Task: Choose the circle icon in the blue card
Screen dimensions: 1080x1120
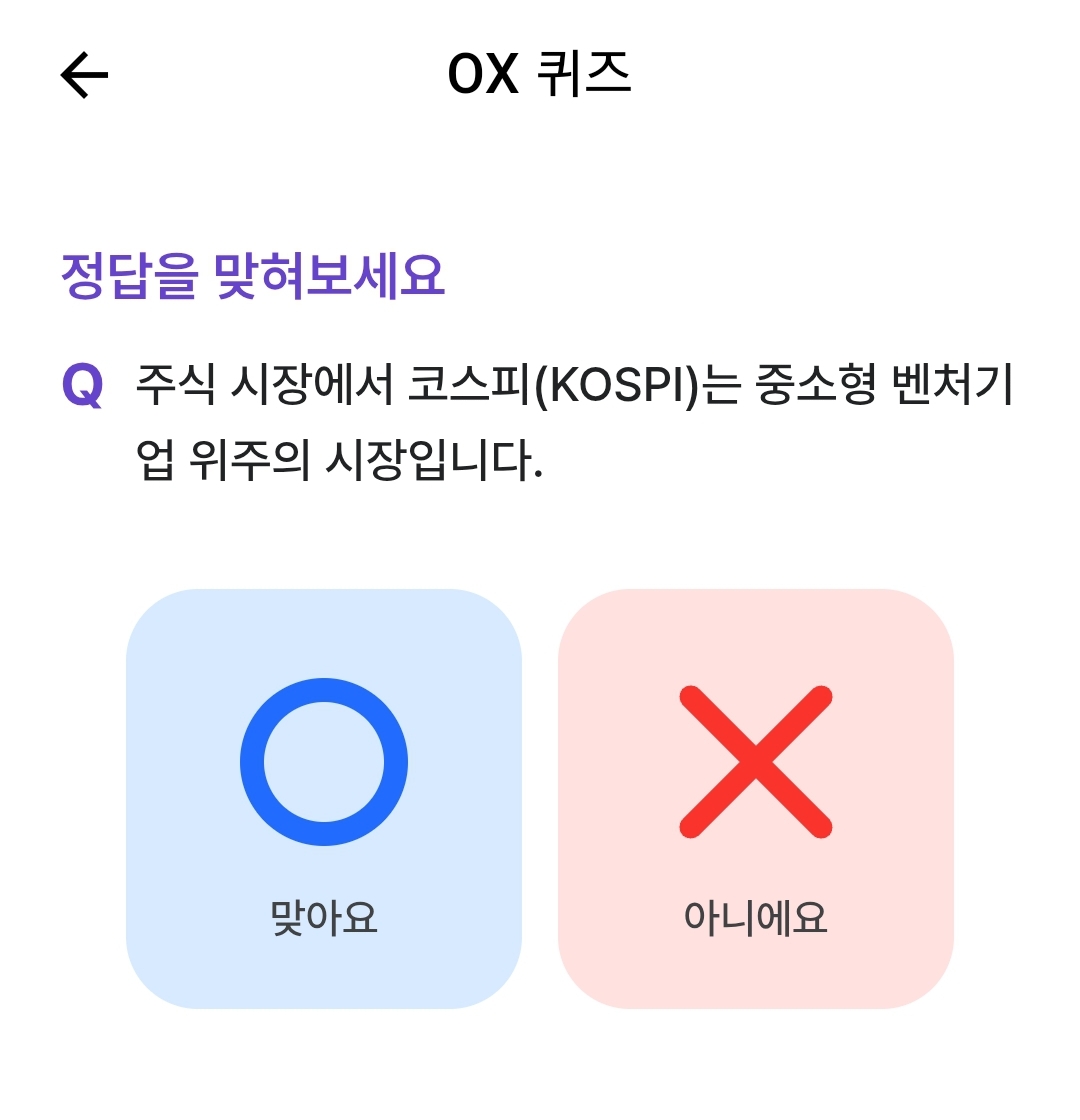Action: tap(322, 762)
